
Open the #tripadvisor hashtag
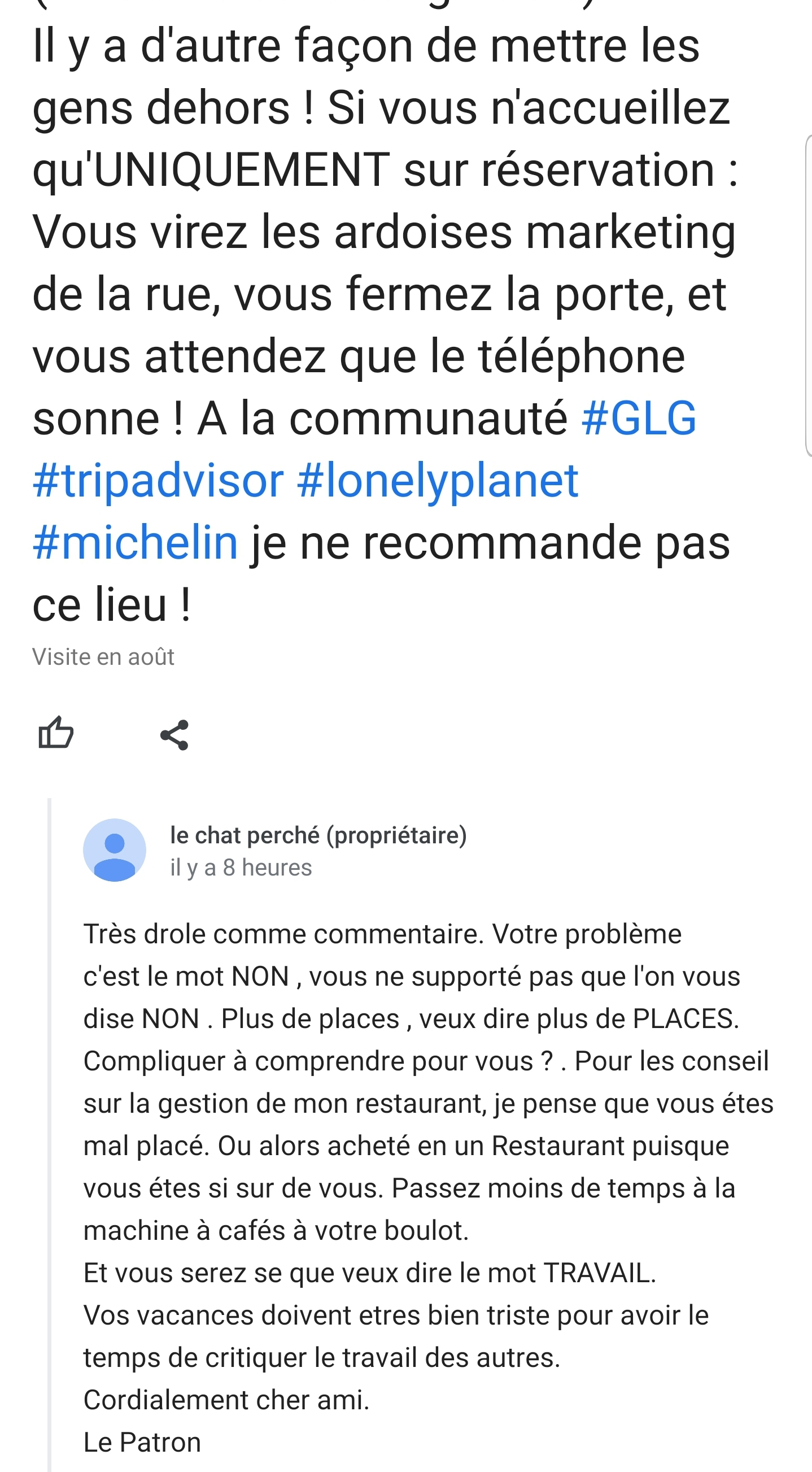(158, 481)
